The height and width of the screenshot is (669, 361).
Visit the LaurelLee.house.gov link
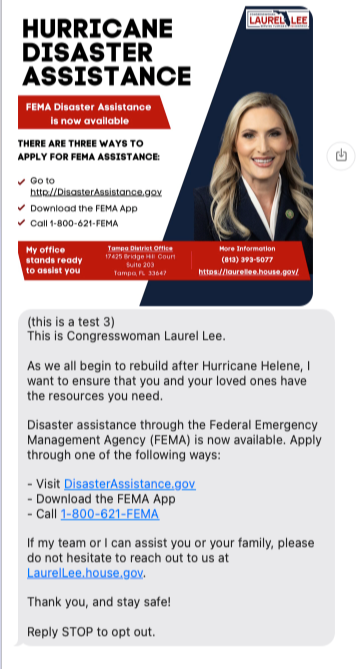point(85,573)
